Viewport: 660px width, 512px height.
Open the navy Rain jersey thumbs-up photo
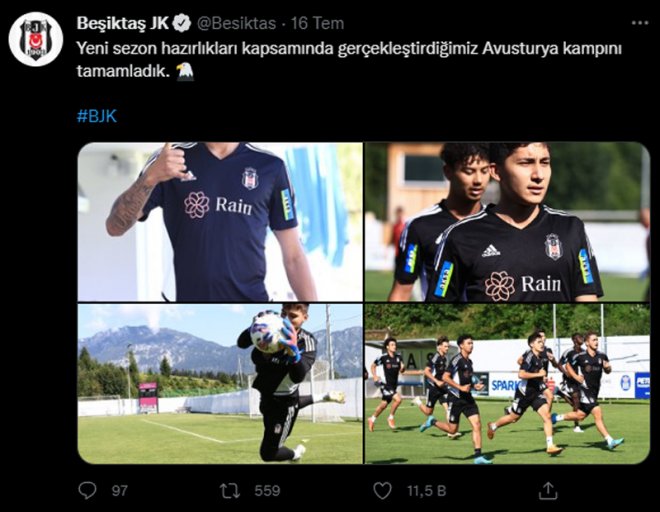coord(220,221)
